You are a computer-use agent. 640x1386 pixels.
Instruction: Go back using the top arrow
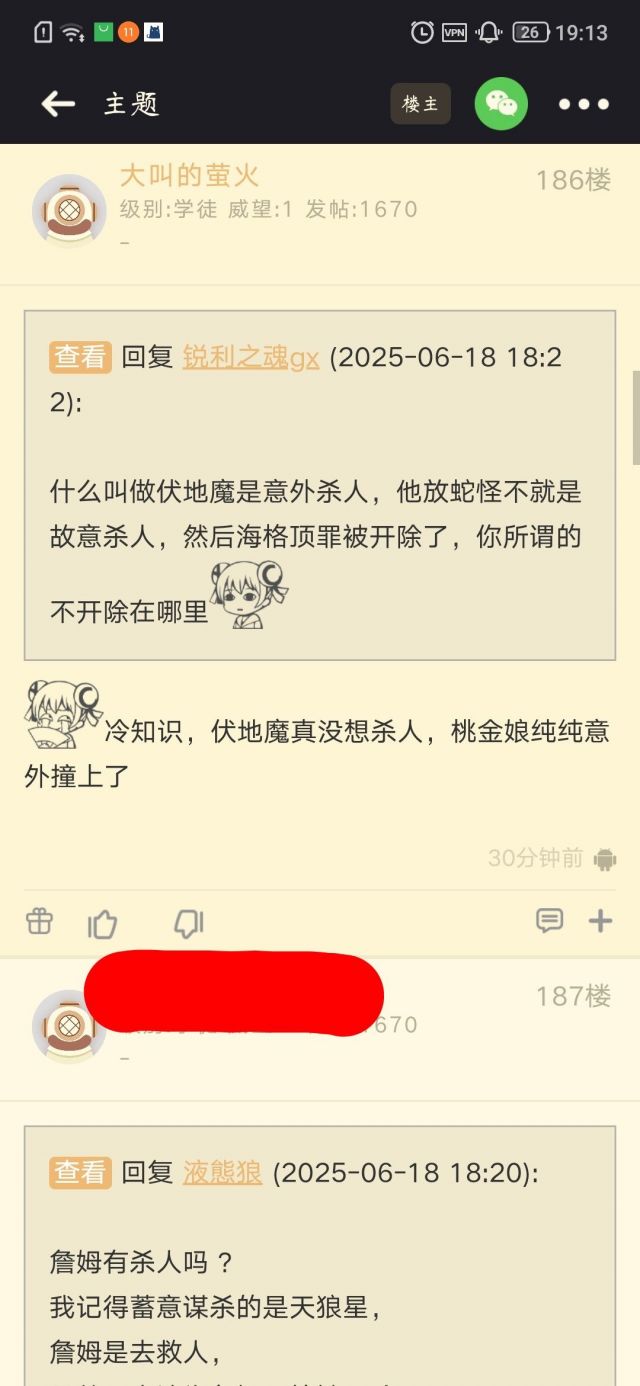point(58,103)
